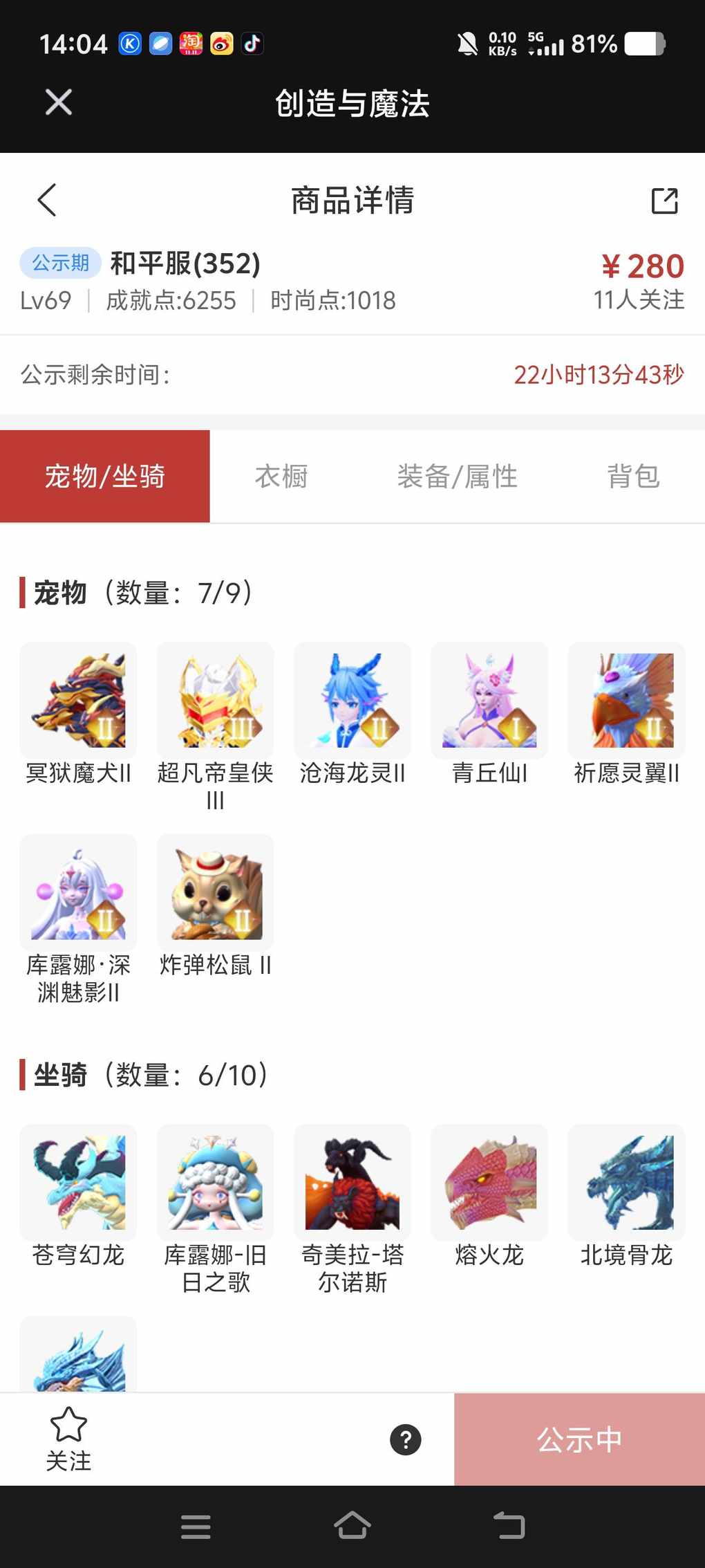
Task: Open pet 青丘仙I
Action: click(489, 701)
